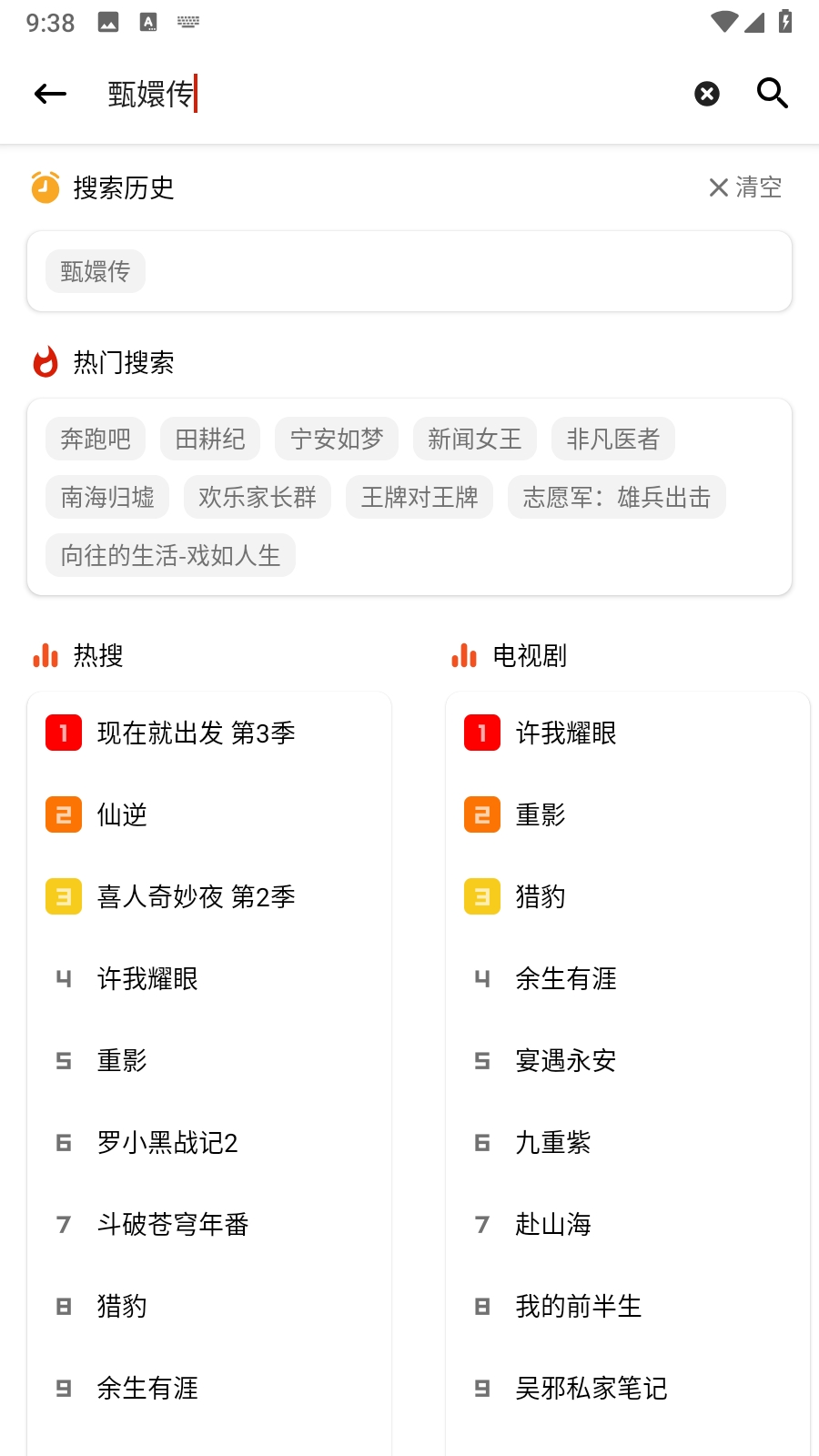Select 吴邪私家笔记 from drama list
The image size is (819, 1456).
click(x=591, y=1388)
